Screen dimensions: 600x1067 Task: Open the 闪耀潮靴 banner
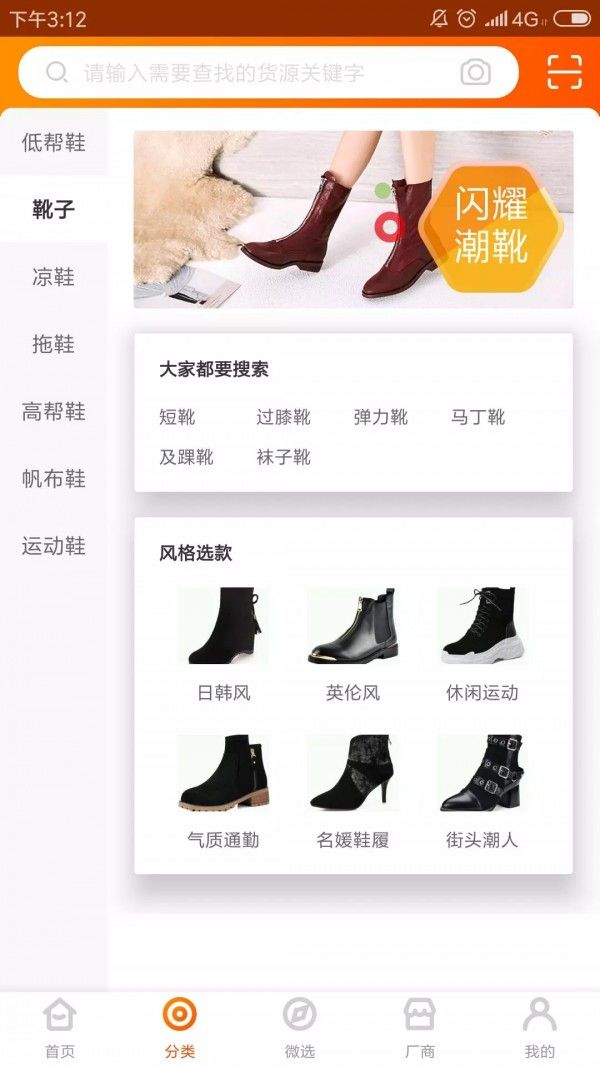353,219
